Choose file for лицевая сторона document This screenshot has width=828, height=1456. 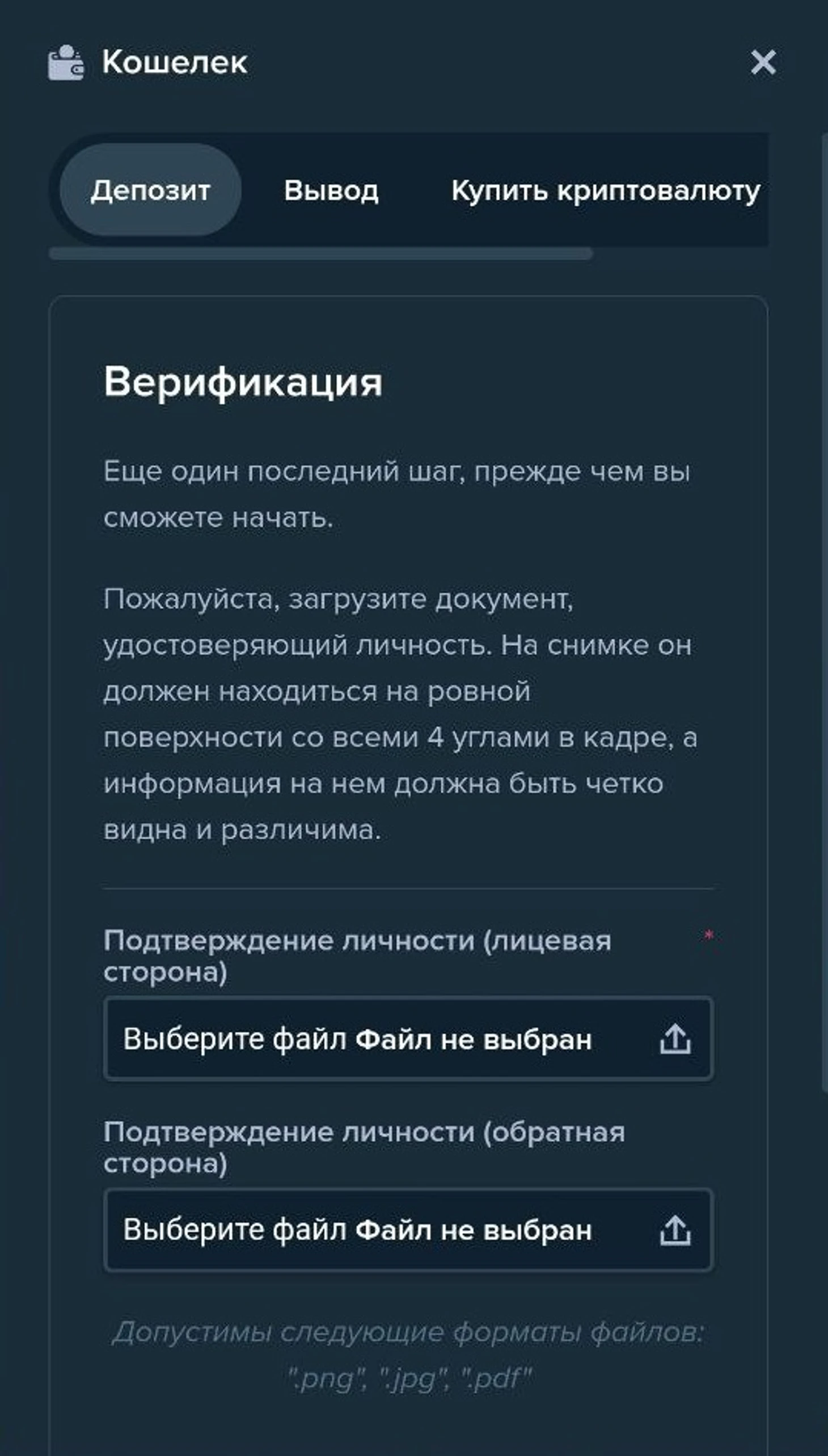point(408,1039)
